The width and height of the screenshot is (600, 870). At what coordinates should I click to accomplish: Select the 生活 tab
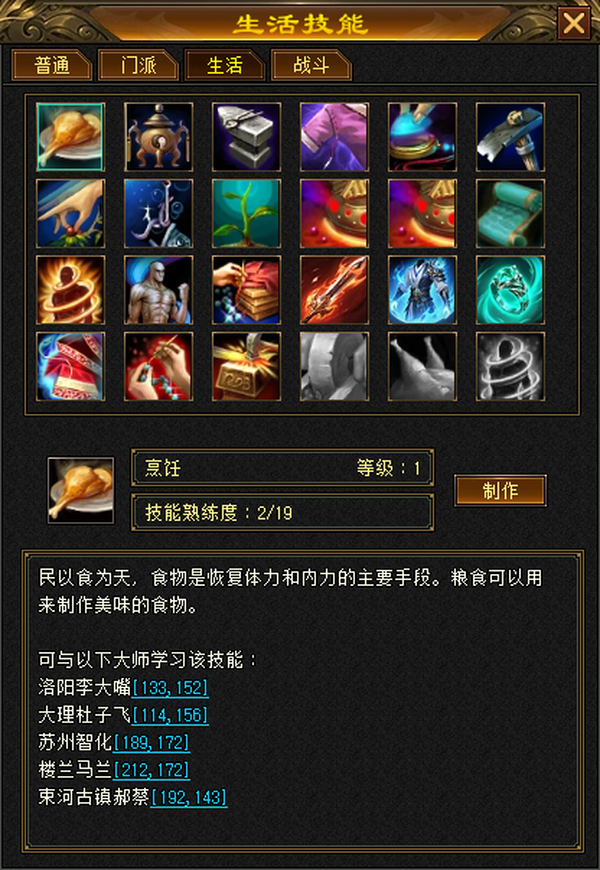point(225,65)
